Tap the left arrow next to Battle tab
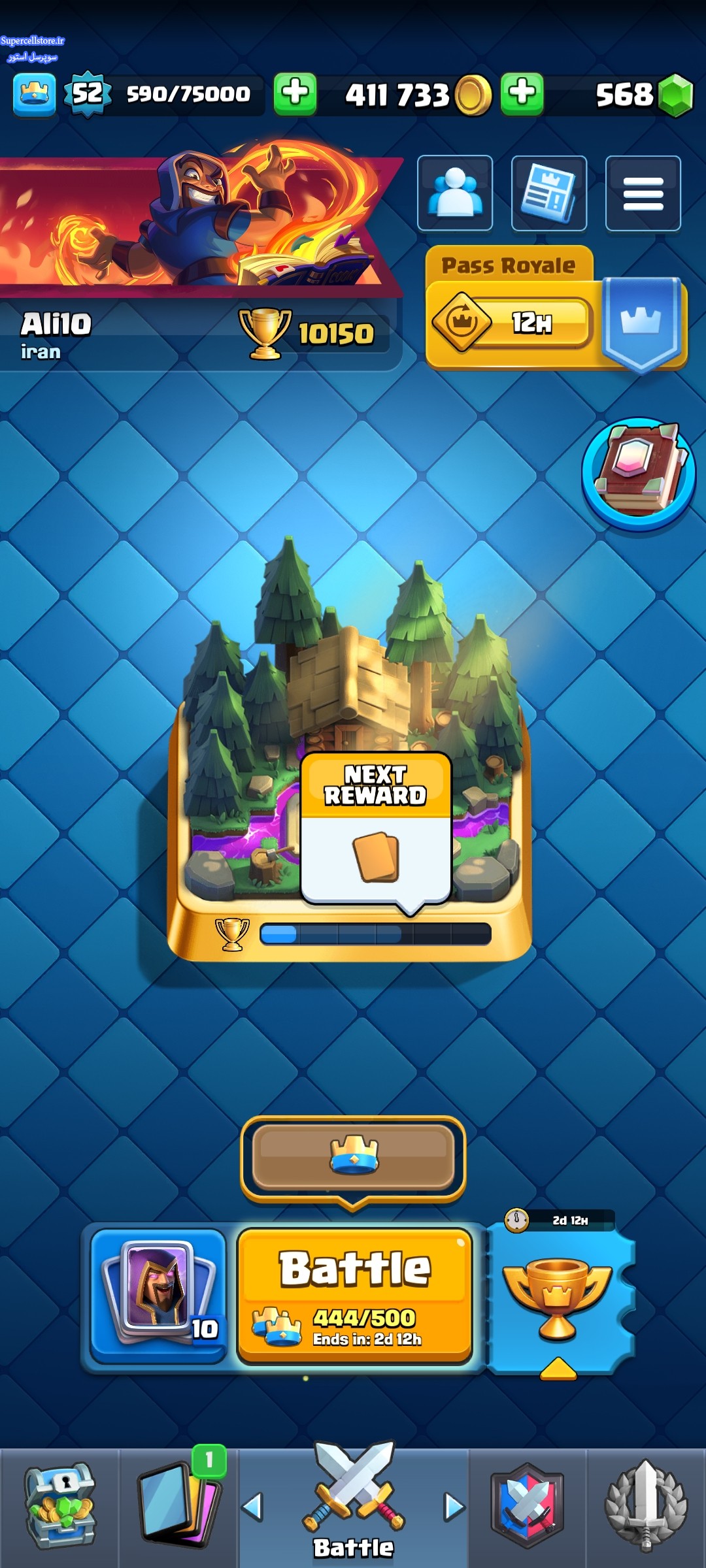Screen dimensions: 706x1568 coord(252,1507)
